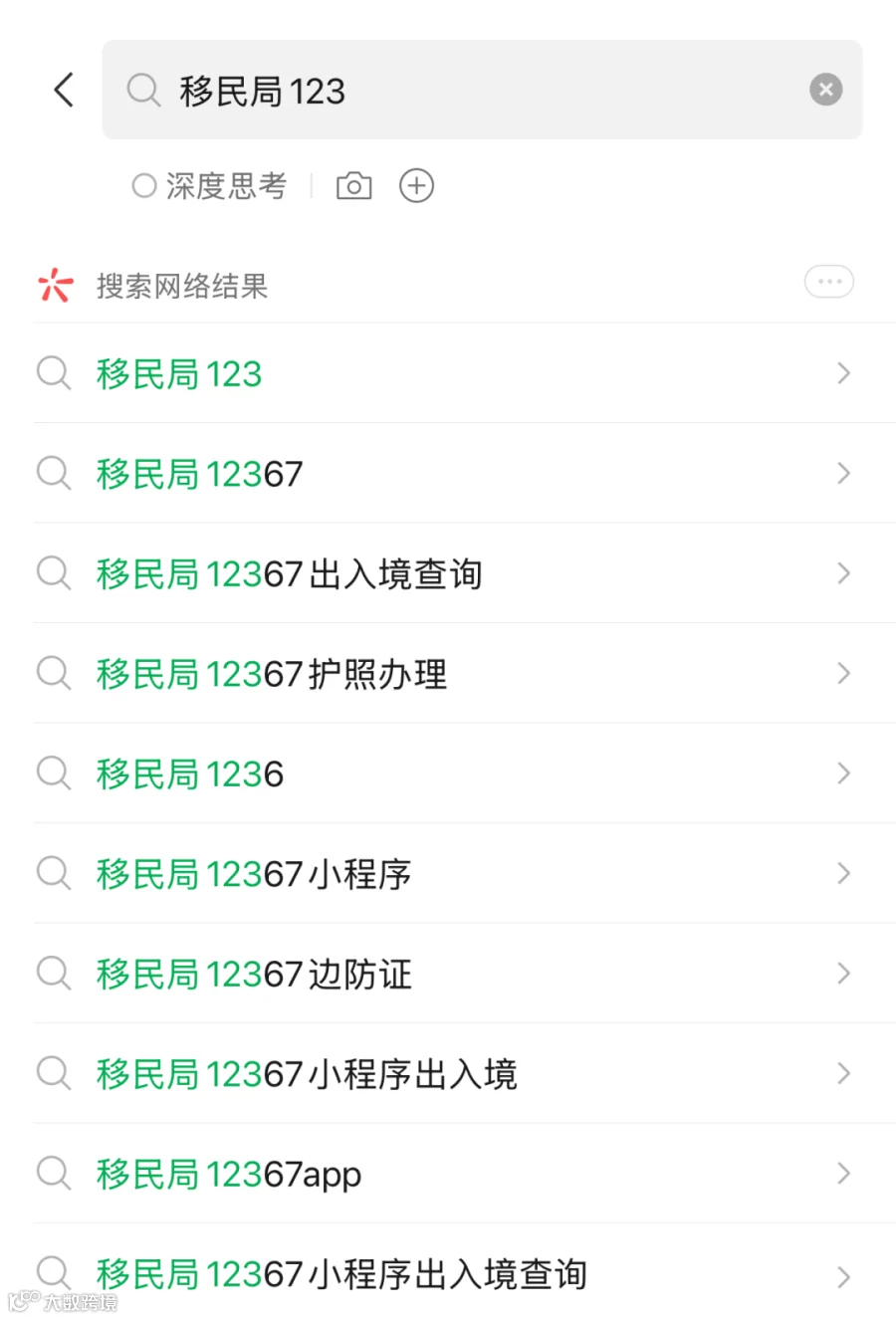Open the suggestion 移民局12367小程序
Viewport: 896px width, 1319px height.
pos(464,874)
